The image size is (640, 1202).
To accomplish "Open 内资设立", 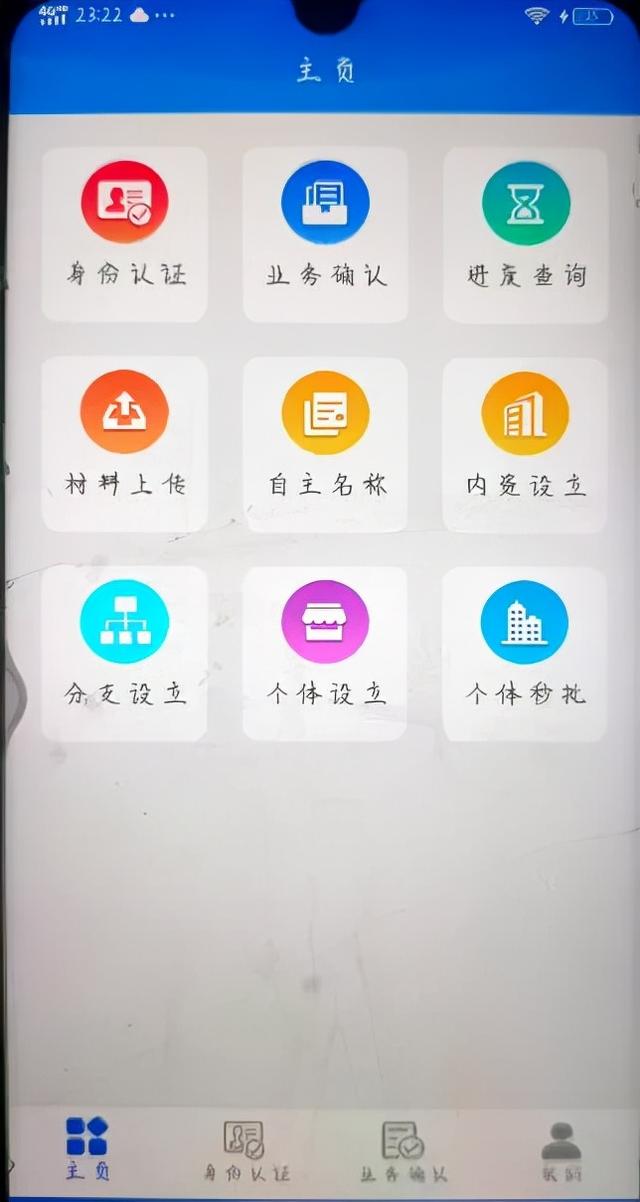I will click(x=526, y=445).
